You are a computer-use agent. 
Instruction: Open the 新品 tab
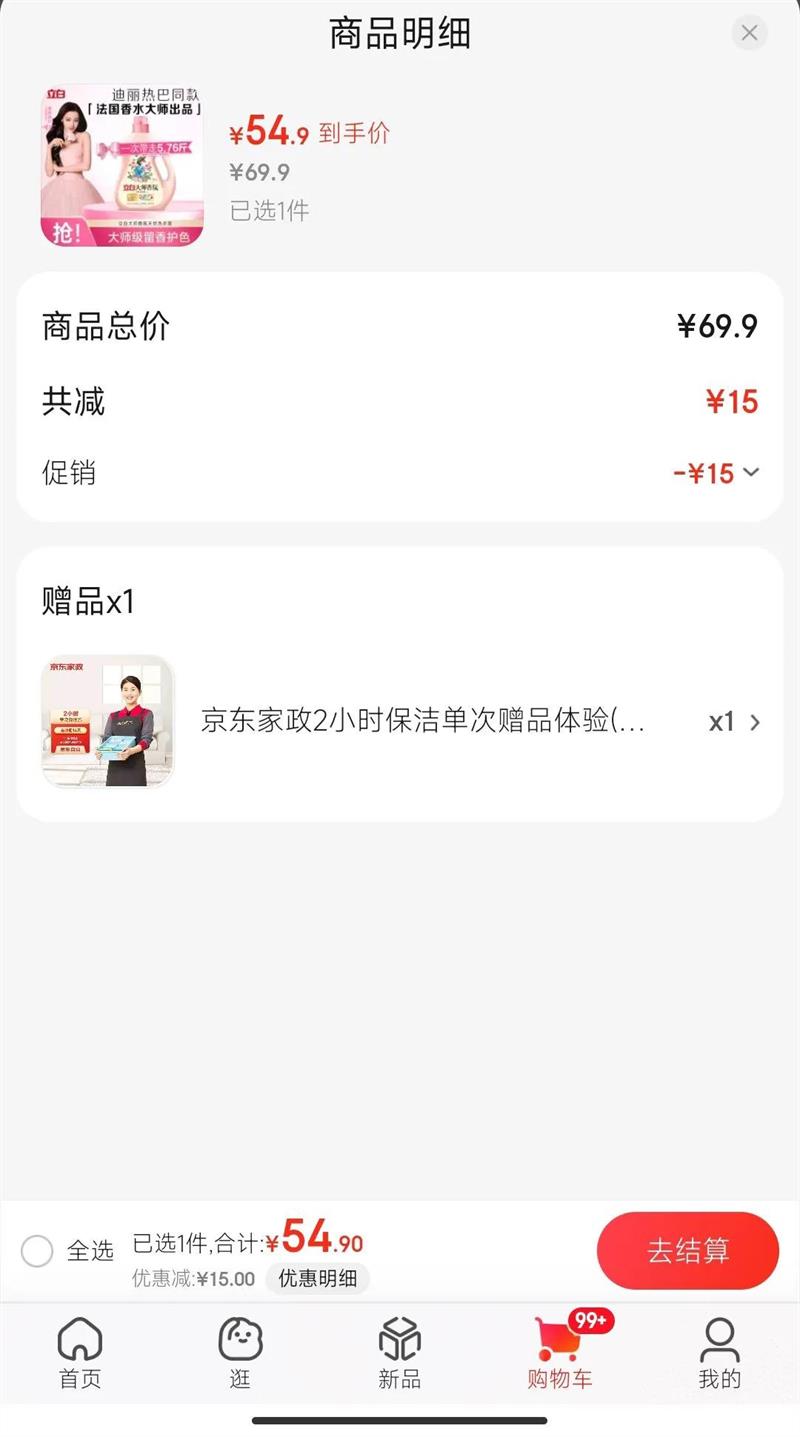click(x=400, y=1353)
